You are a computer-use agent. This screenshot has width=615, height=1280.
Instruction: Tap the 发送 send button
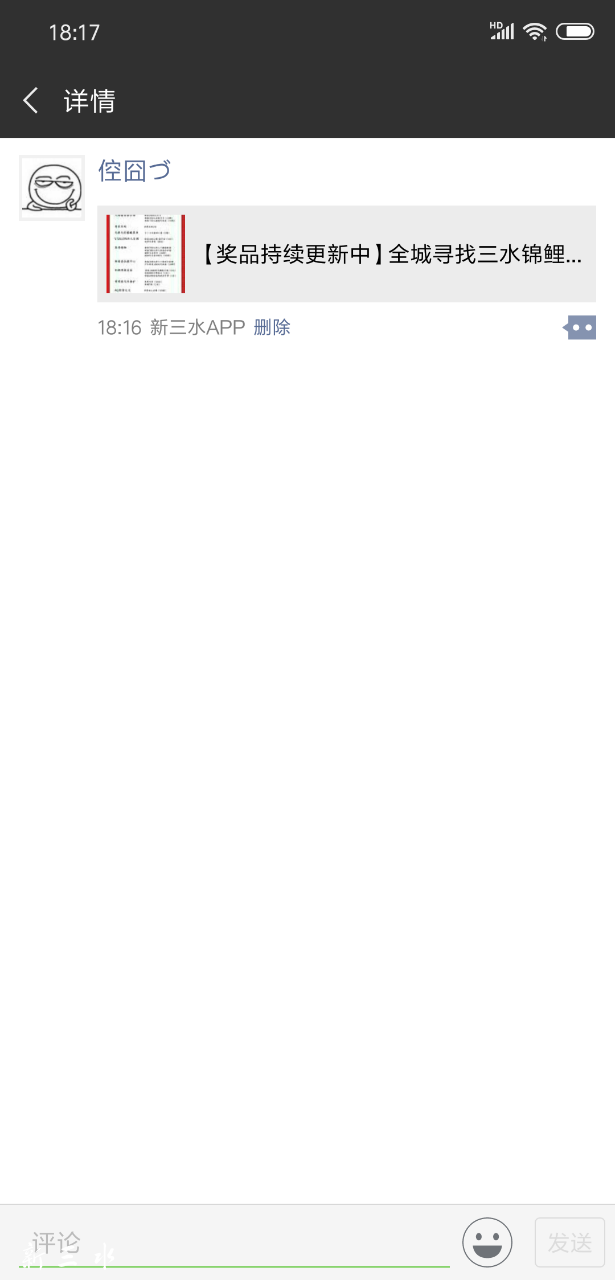[570, 1243]
